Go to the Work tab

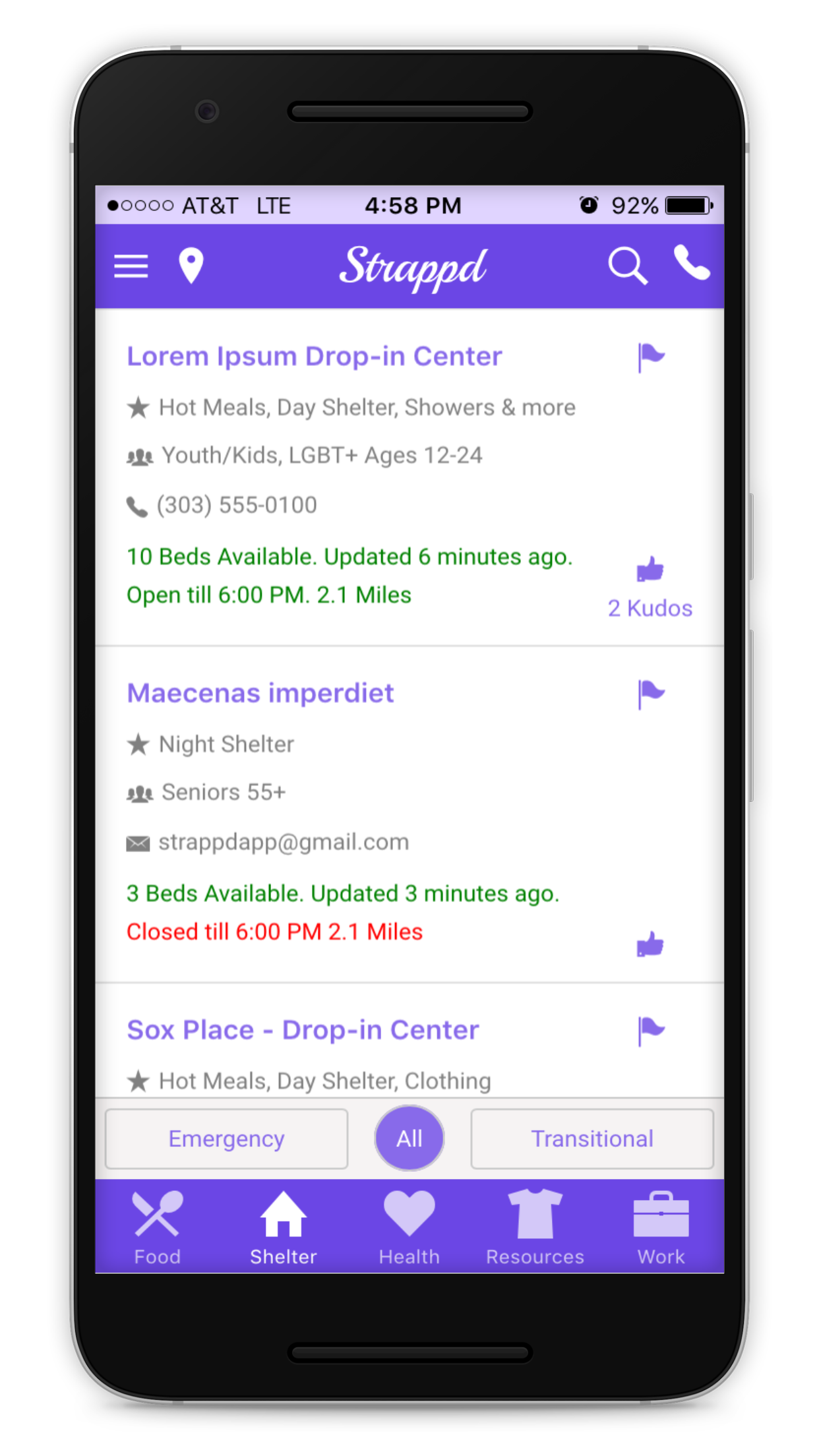coord(661,1228)
